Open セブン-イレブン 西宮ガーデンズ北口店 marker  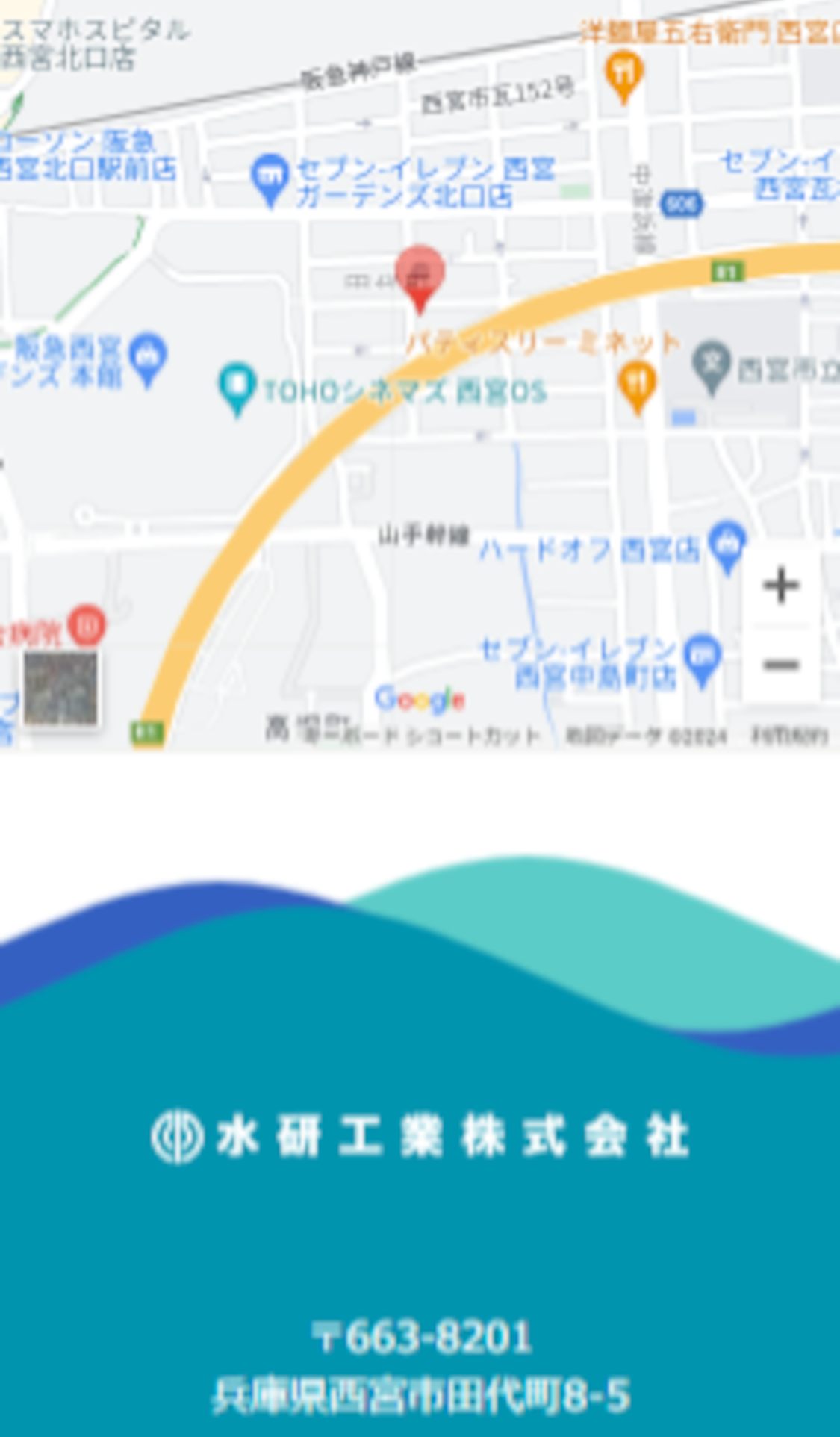click(x=270, y=177)
